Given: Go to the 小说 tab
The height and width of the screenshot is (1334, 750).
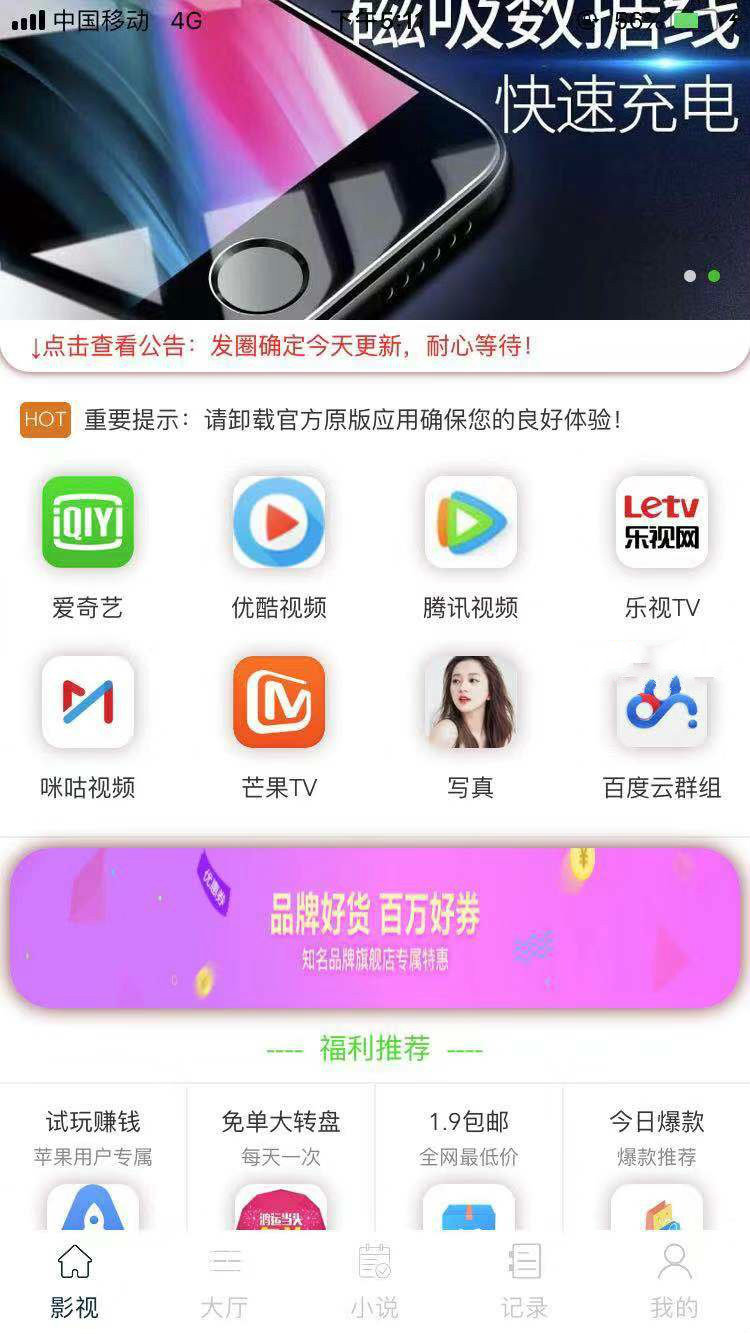Looking at the screenshot, I should 375,1281.
